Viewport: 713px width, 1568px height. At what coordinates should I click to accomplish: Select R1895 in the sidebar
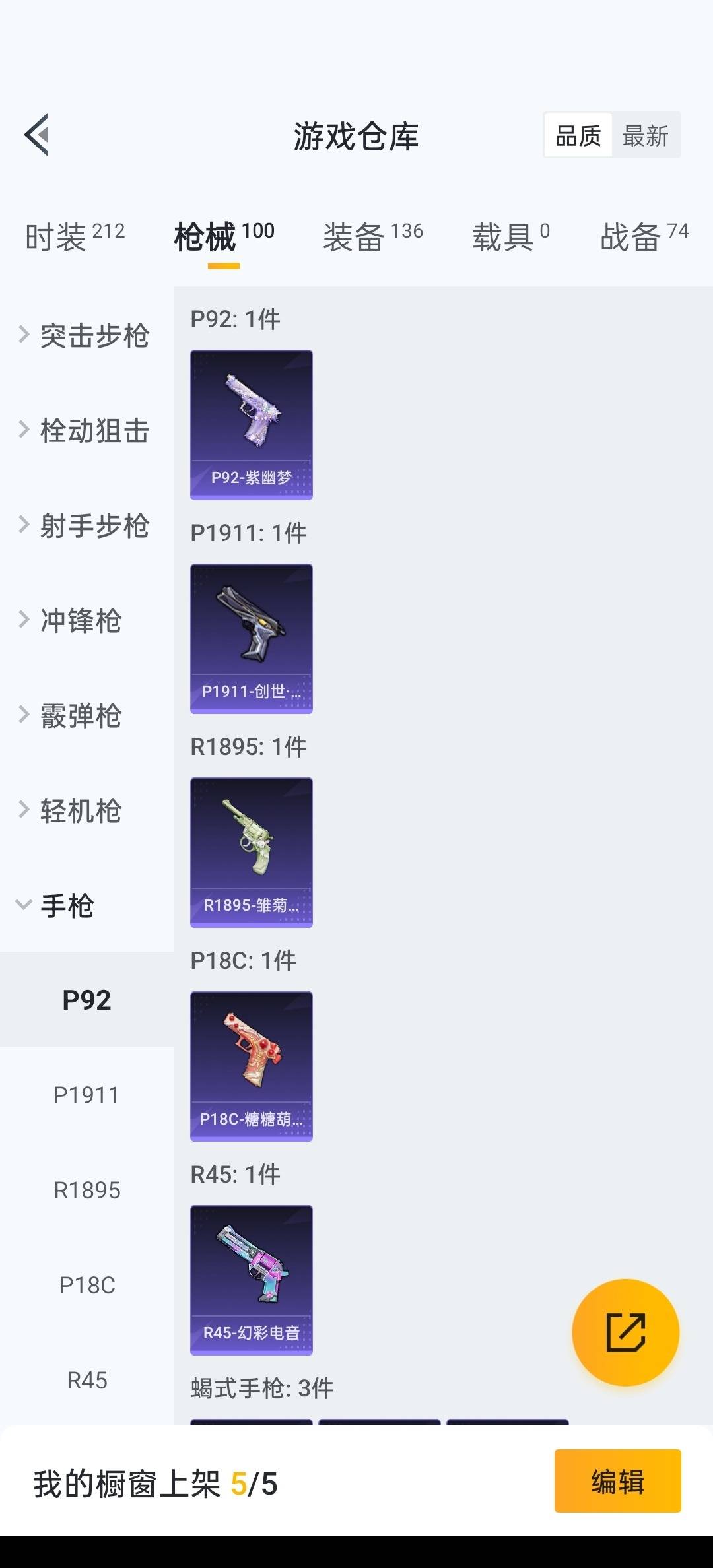86,1190
